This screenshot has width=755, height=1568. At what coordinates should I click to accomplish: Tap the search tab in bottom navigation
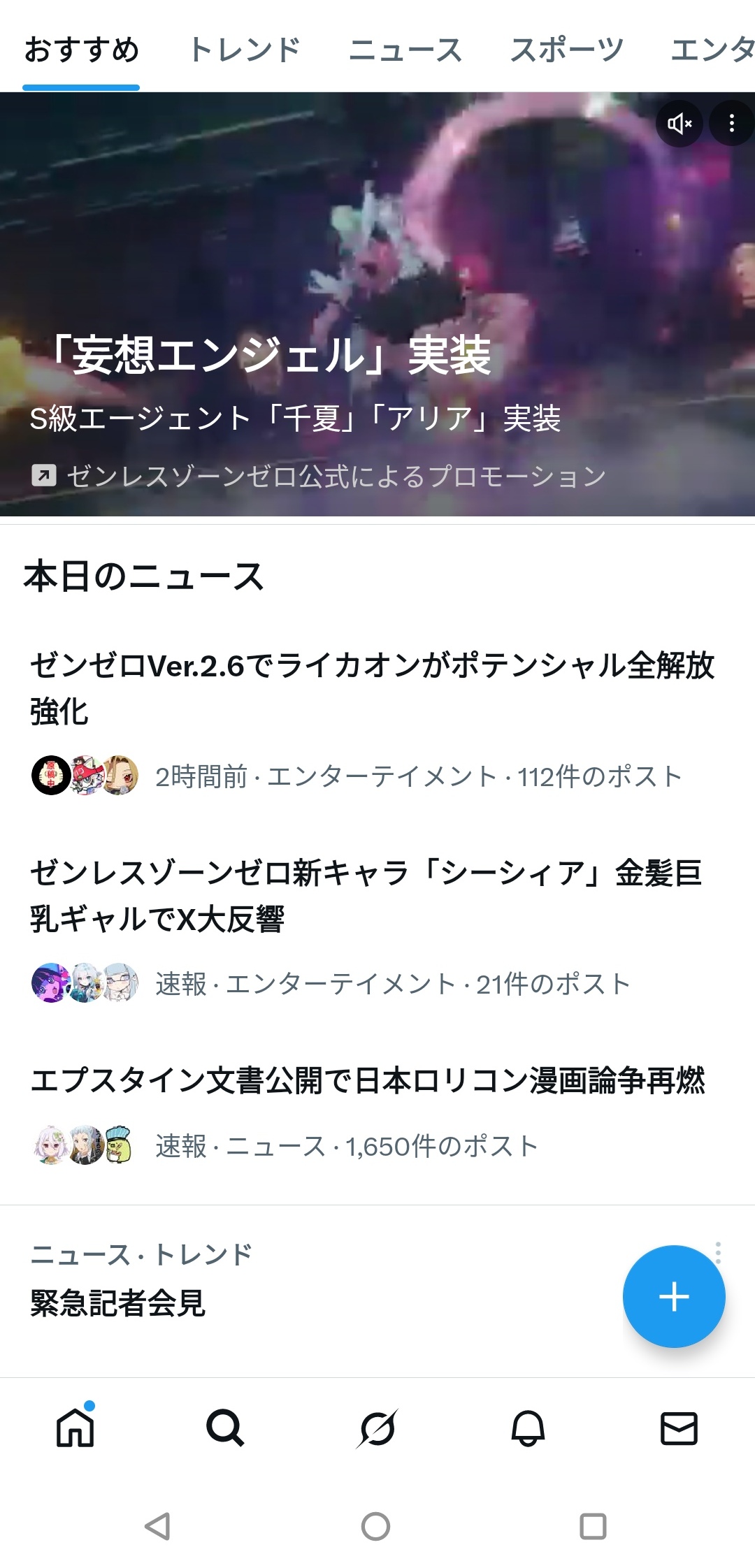click(225, 1428)
